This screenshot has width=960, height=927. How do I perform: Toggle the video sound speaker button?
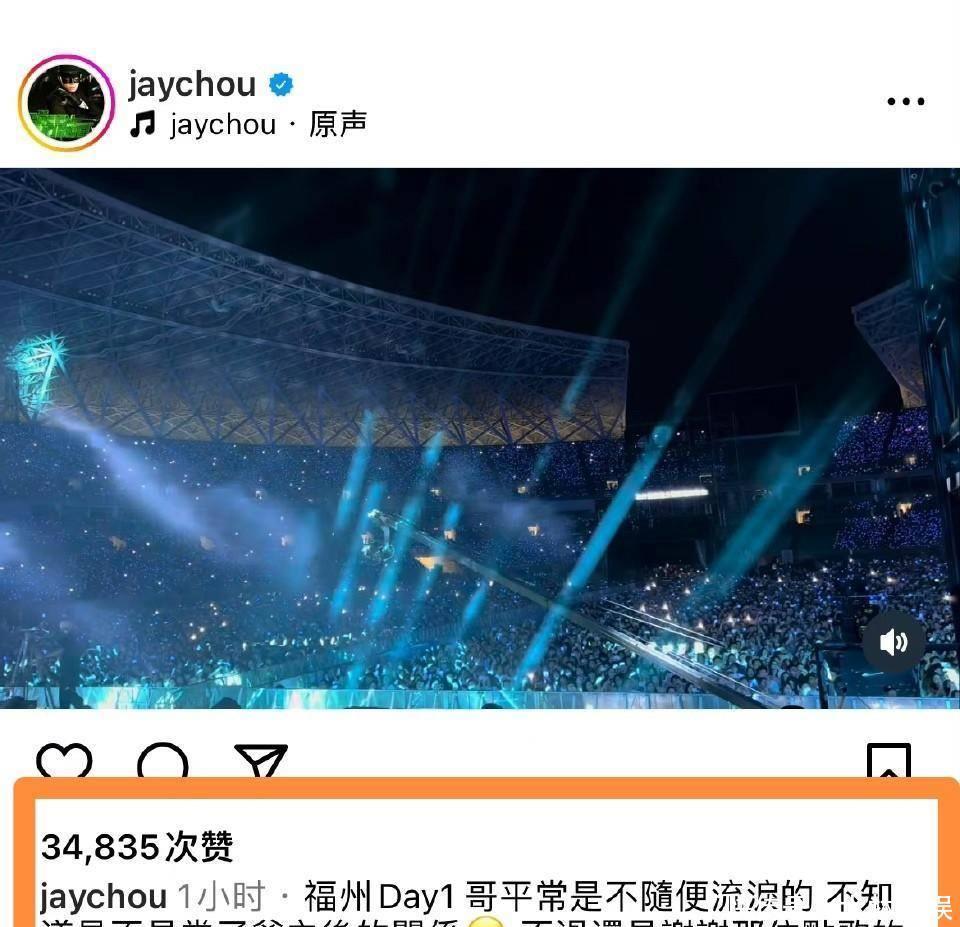893,641
